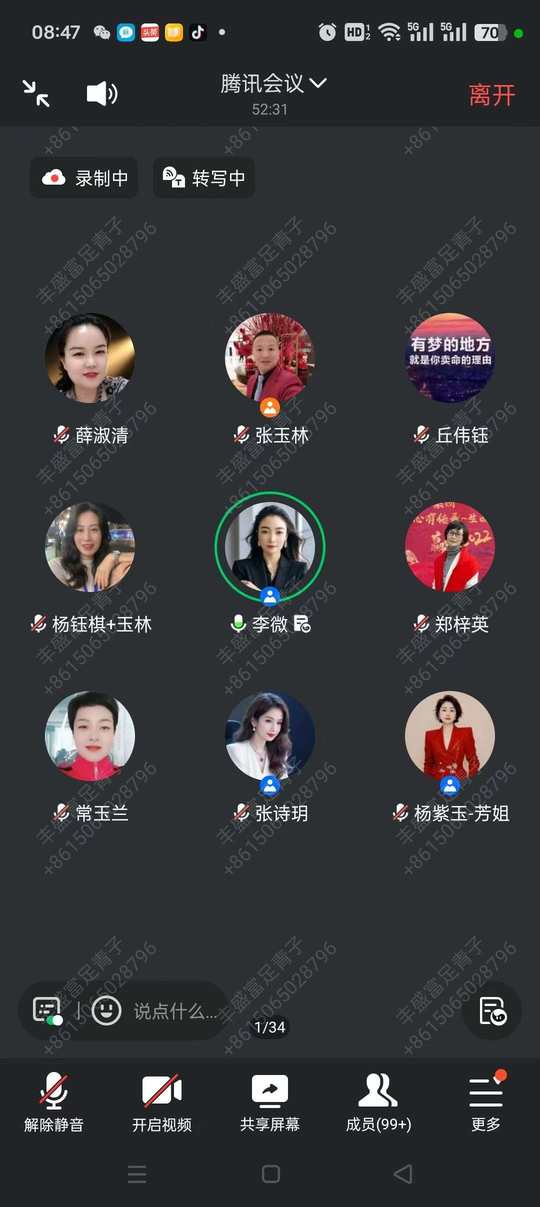Start 共享屏幕 screen sharing
Screen dimensions: 540x1207
(x=270, y=1102)
